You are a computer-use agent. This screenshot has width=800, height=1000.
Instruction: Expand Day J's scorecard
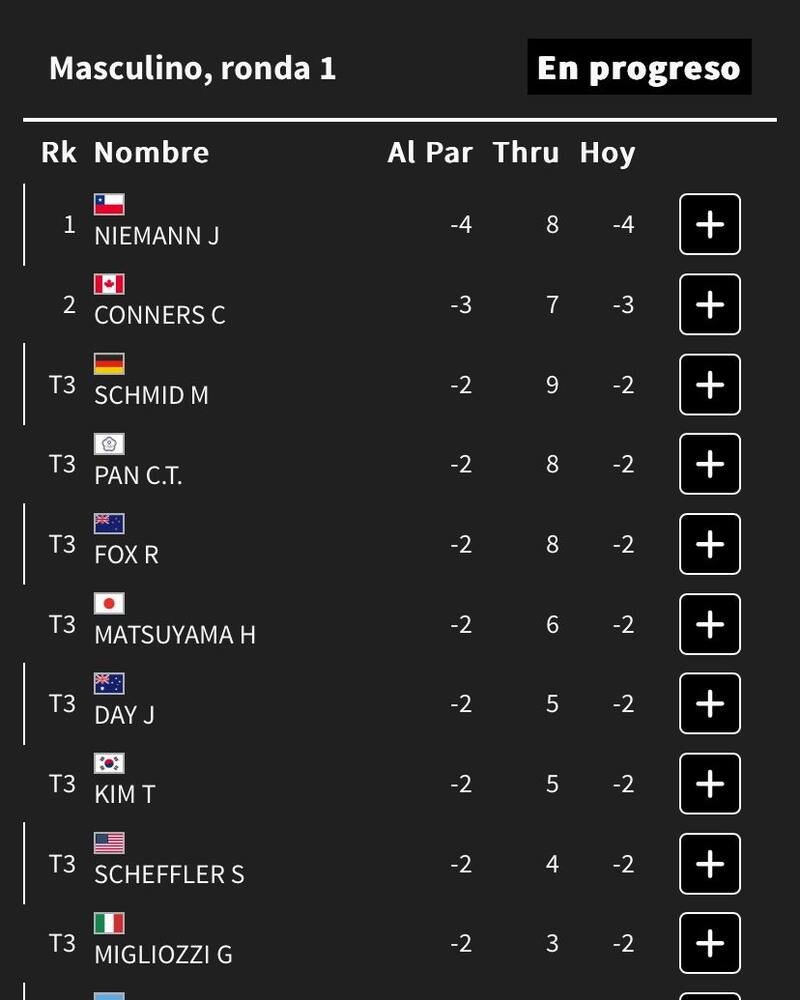pos(710,704)
